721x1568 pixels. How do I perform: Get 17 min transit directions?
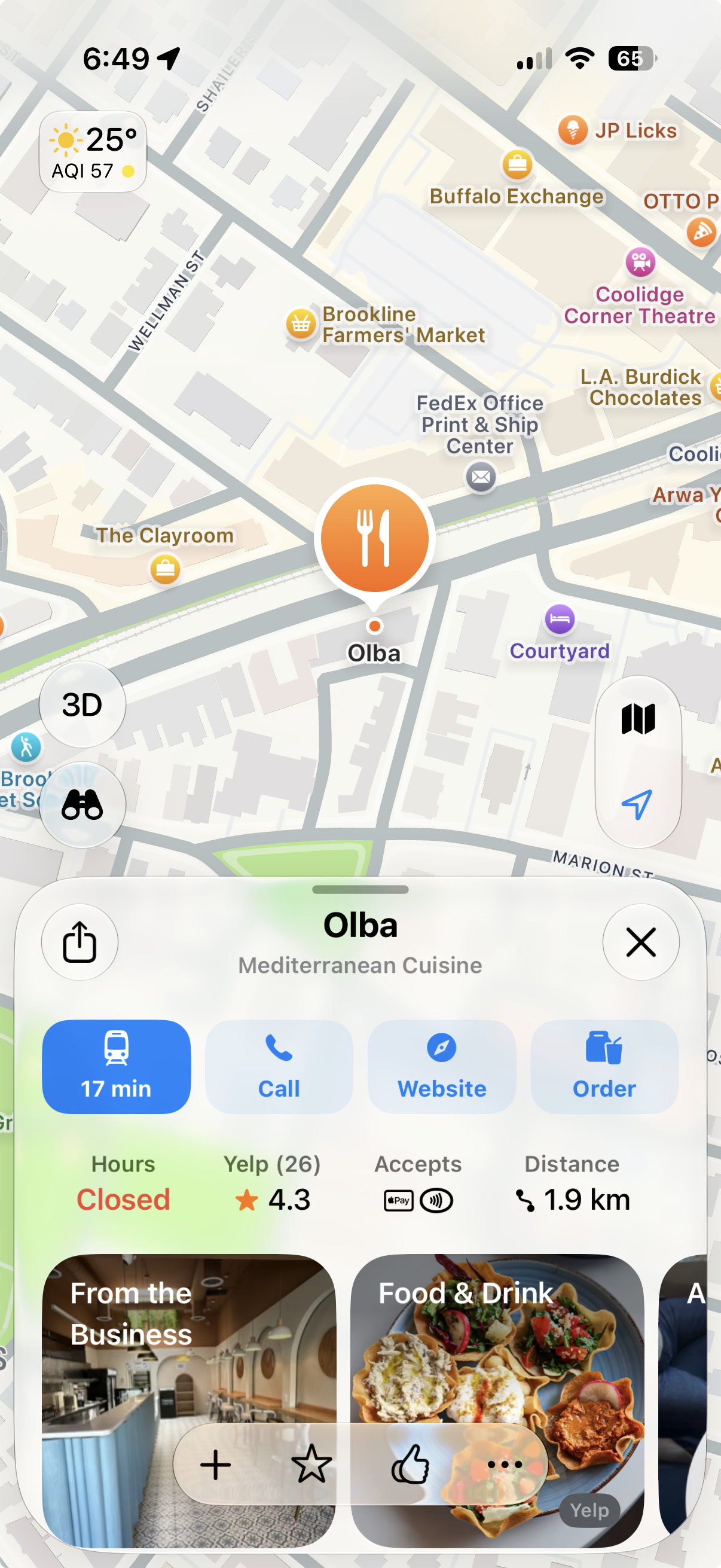pos(116,1066)
